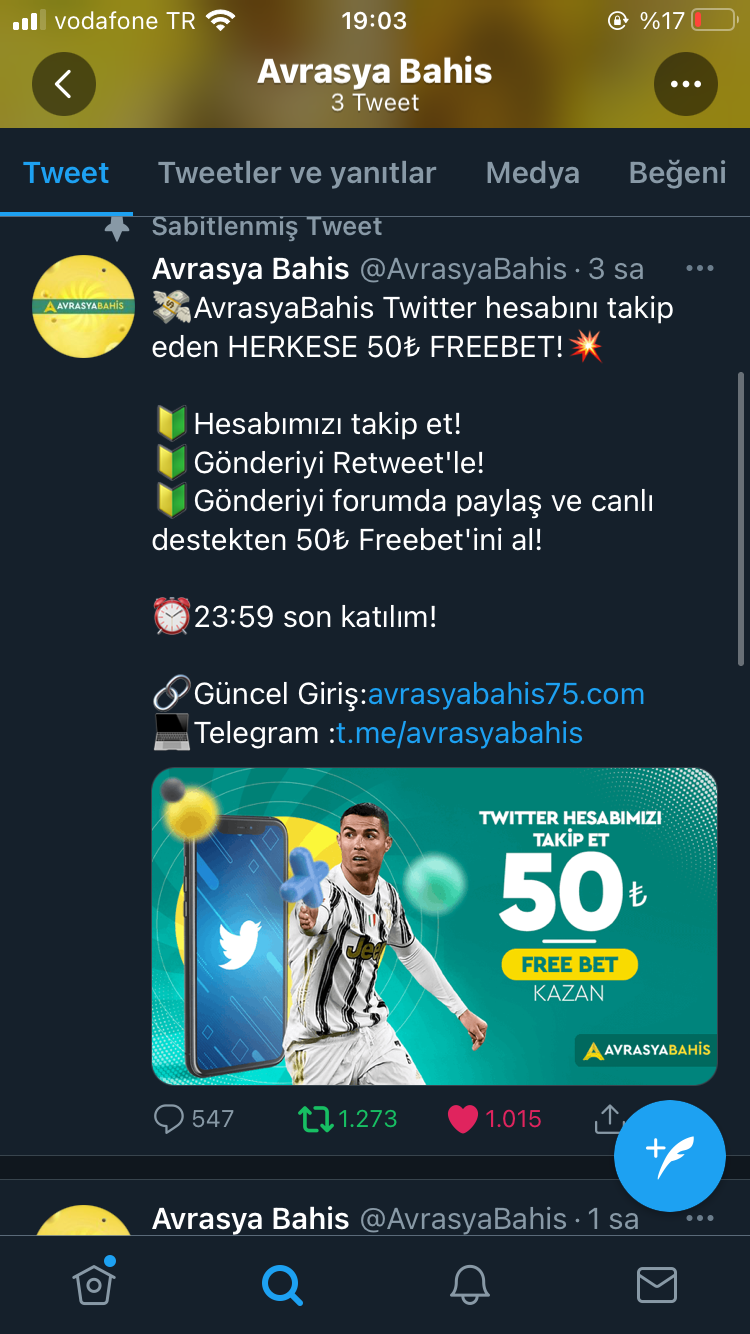Screen dimensions: 750x1334
Task: Switch to the Beğeni tab
Action: click(677, 173)
